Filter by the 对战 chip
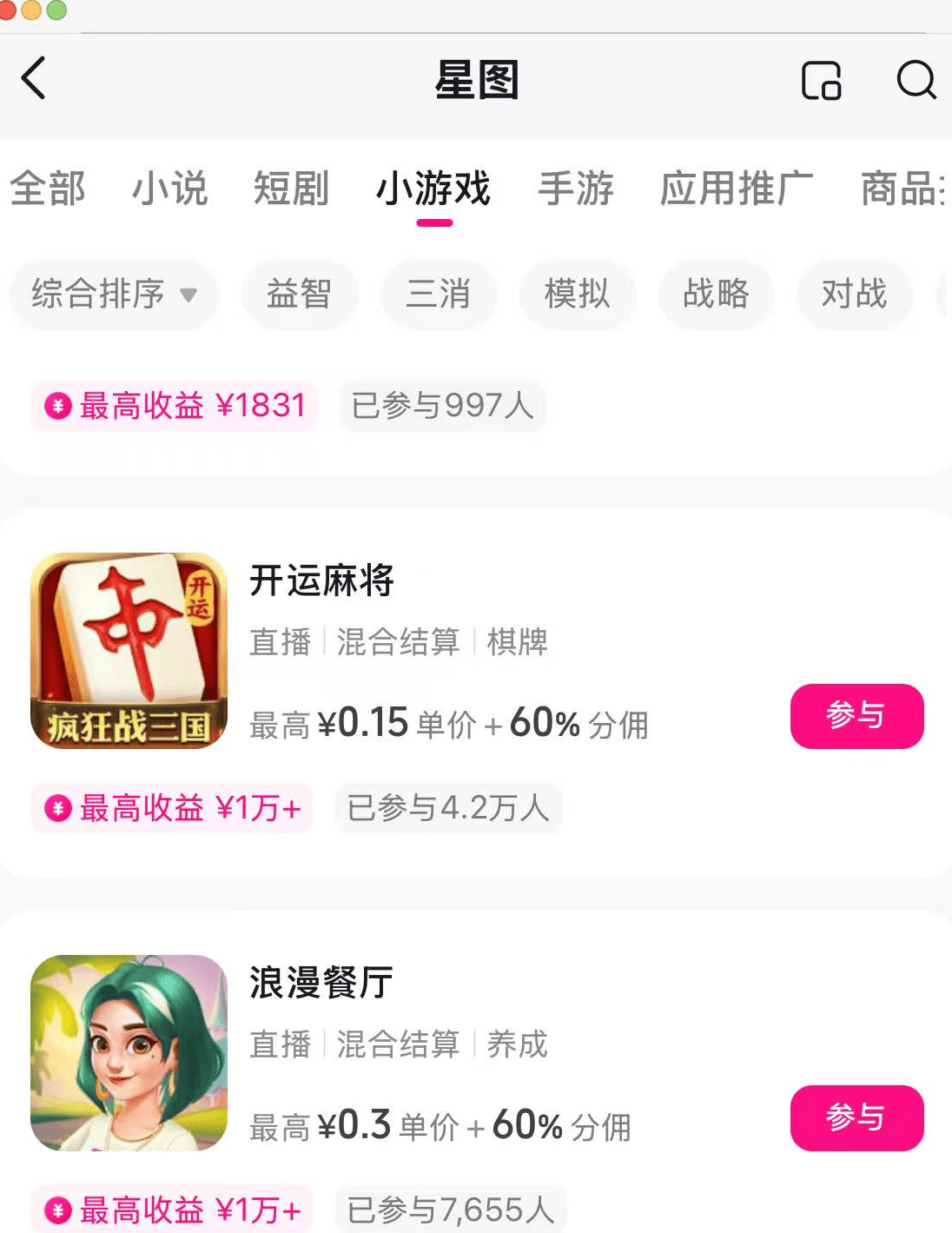The height and width of the screenshot is (1233, 952). tap(854, 294)
